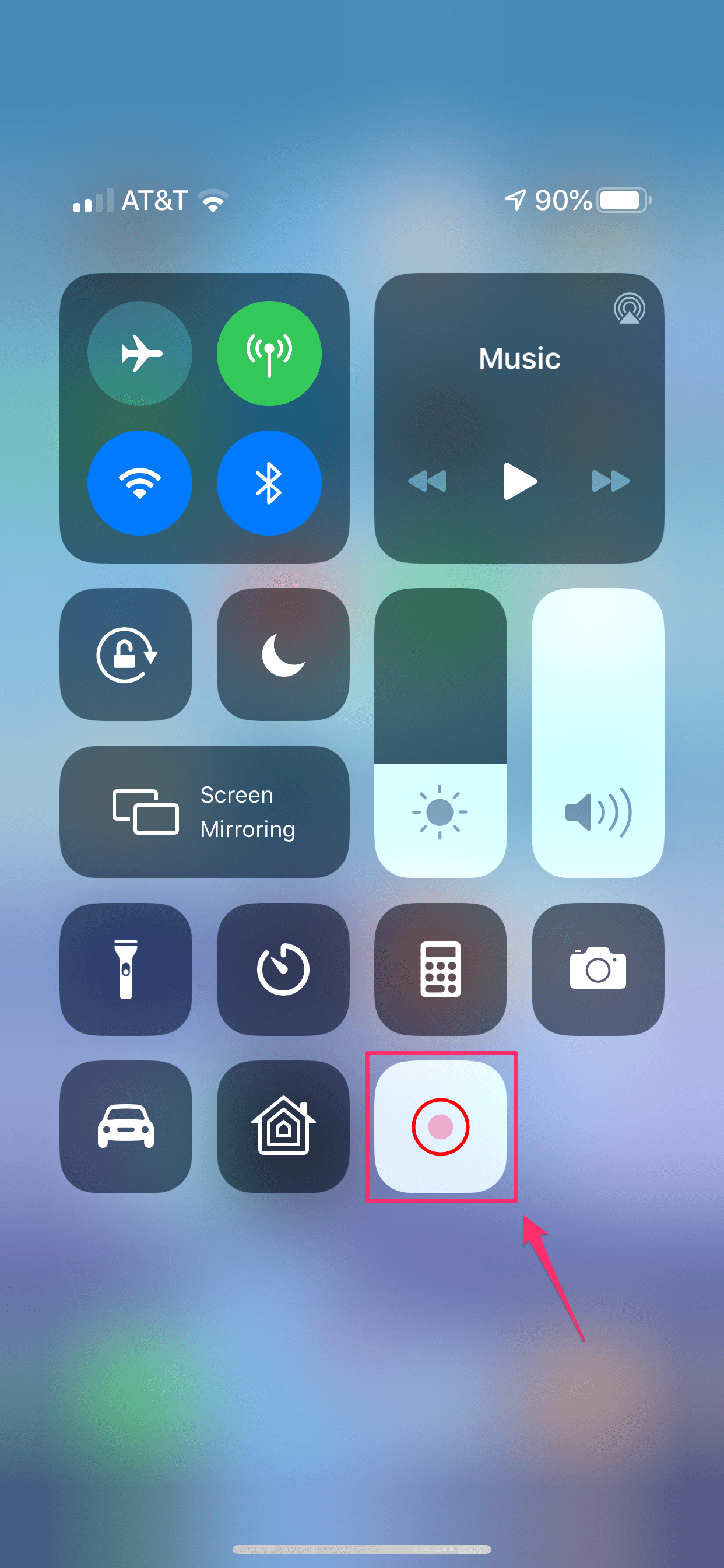Open the timer
724x1568 pixels.
click(x=283, y=969)
